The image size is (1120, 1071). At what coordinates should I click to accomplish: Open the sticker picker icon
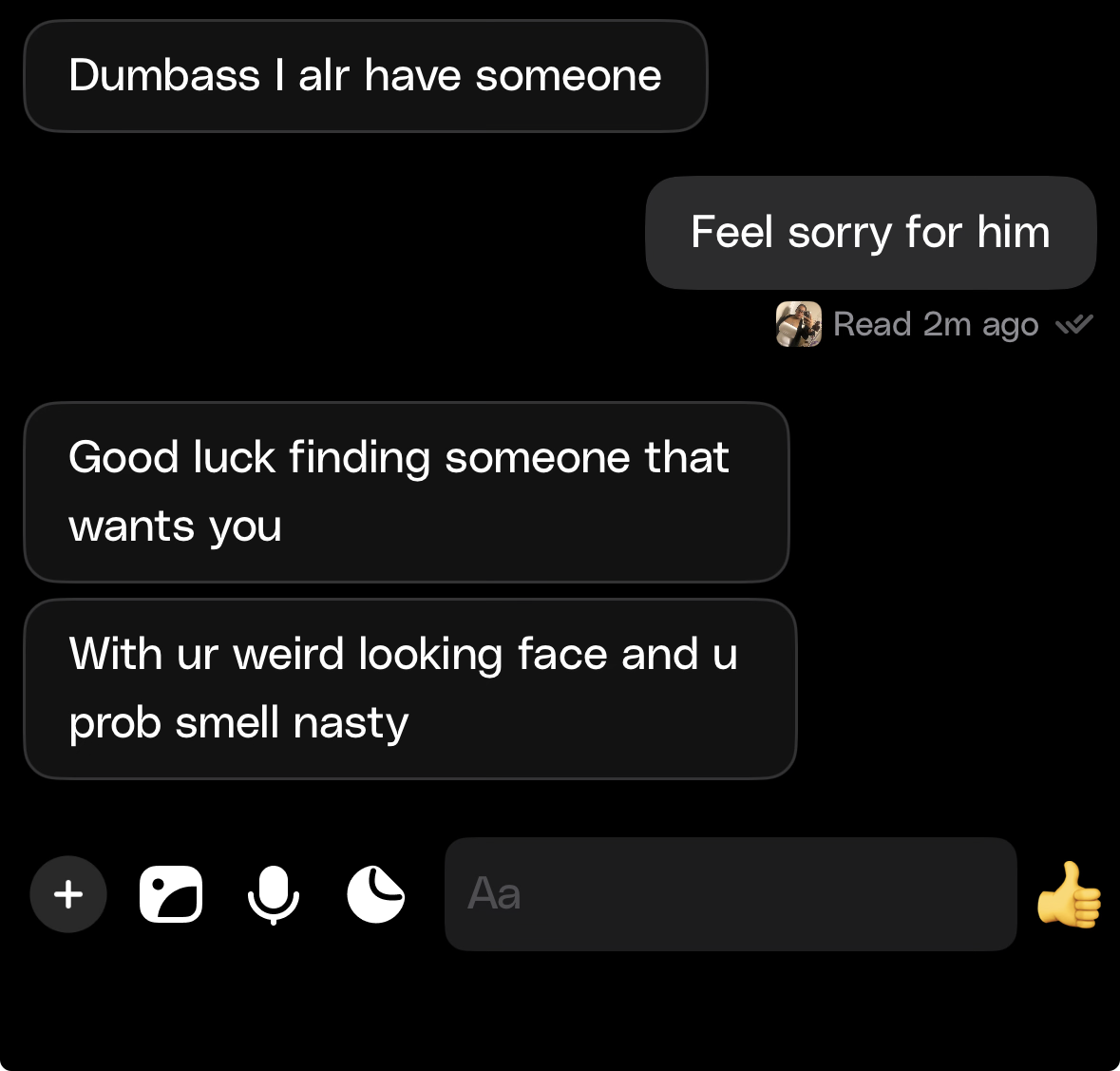(376, 894)
